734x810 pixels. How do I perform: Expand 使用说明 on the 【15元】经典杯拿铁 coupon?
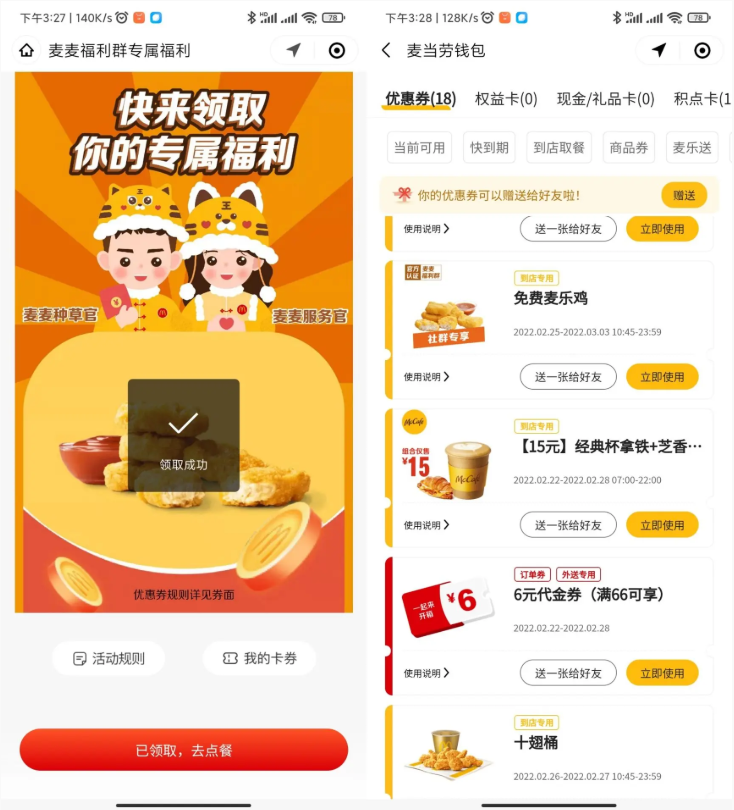click(x=427, y=525)
